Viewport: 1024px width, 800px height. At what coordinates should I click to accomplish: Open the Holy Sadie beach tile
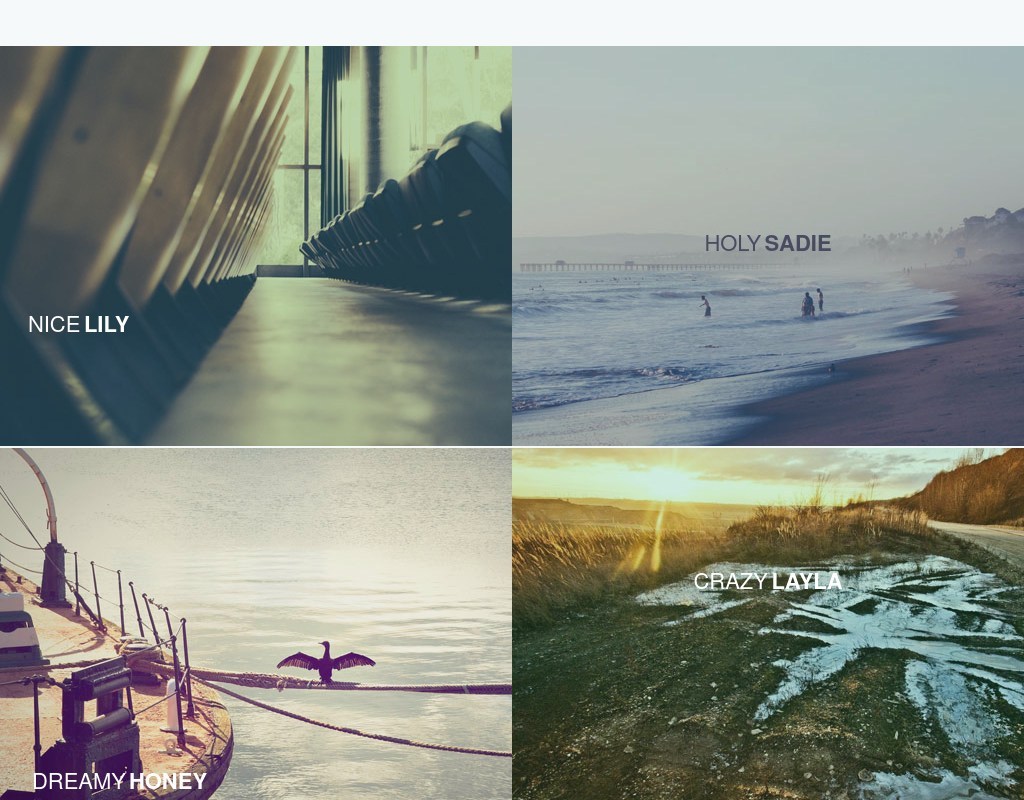(x=768, y=246)
